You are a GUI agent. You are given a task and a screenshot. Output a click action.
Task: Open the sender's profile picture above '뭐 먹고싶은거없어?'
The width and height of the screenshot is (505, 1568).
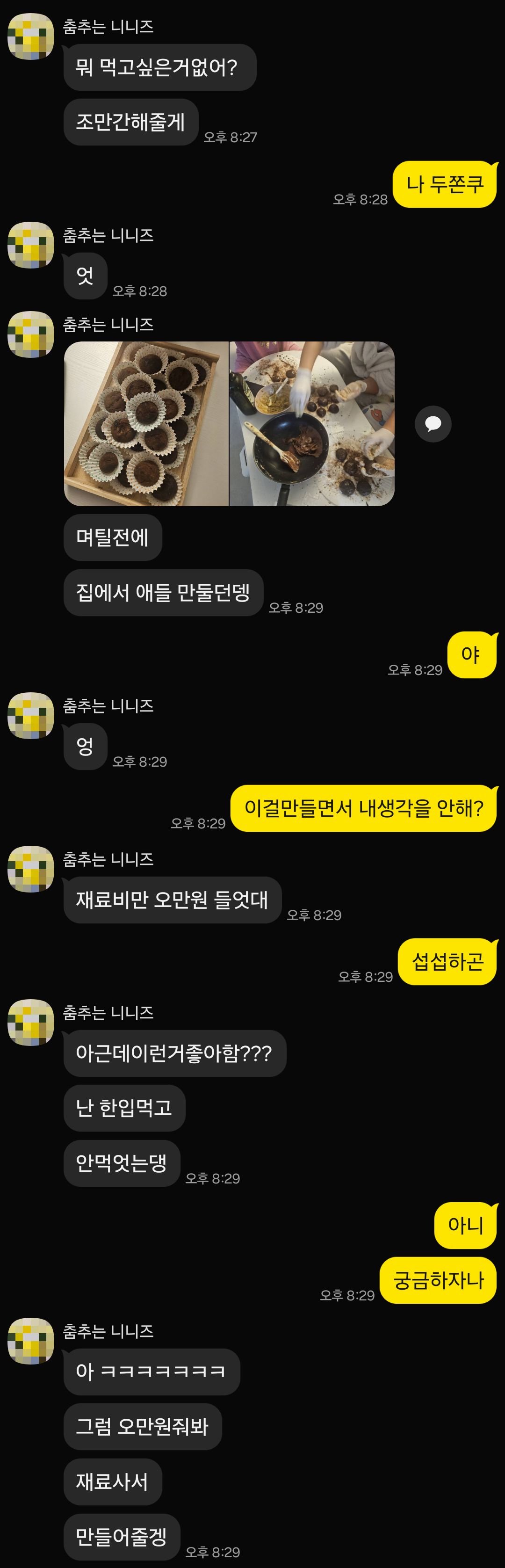pos(30,36)
